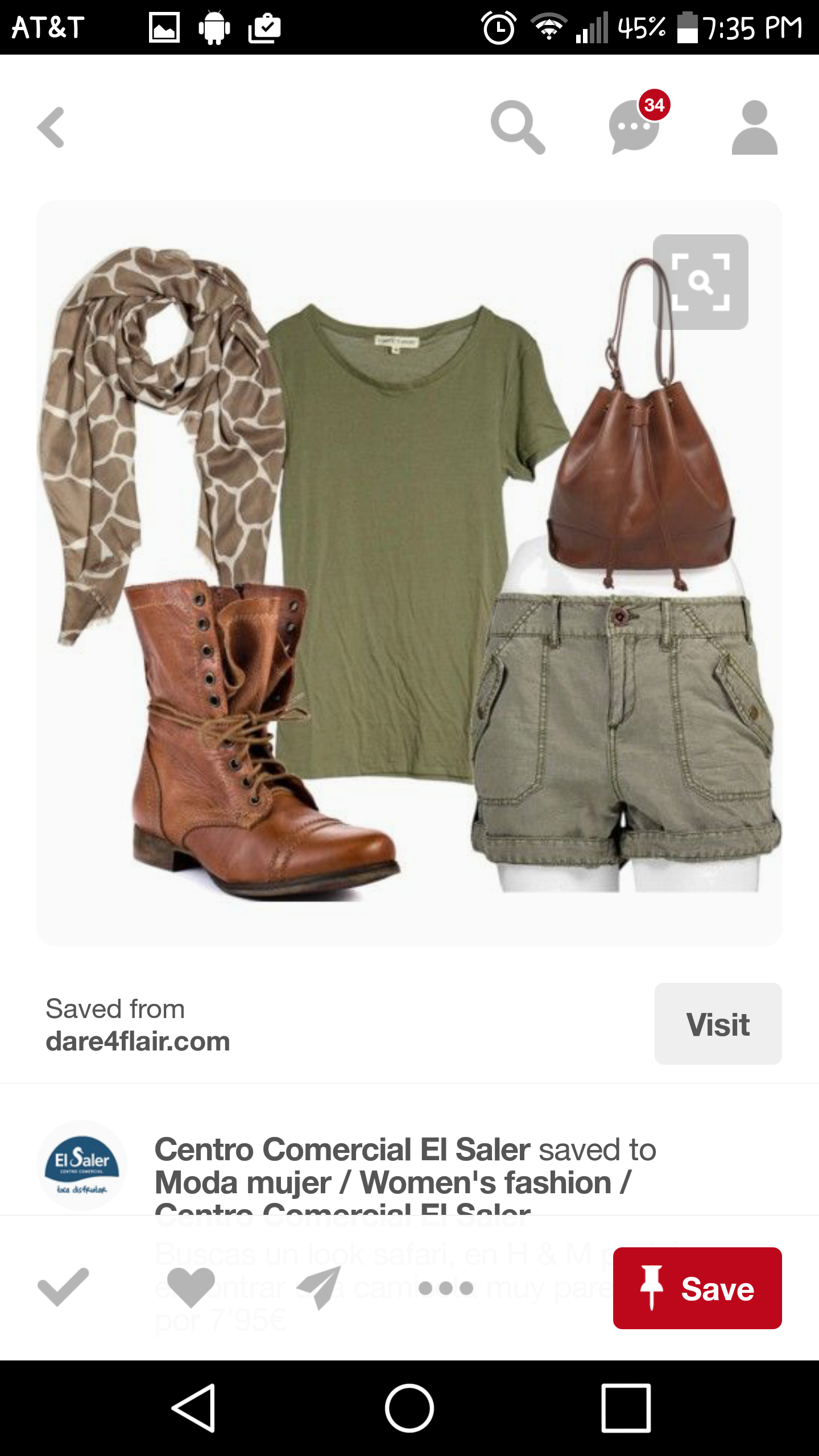Tap the Visit button for dare4flair.com
Screen dimensions: 819x1456
[x=718, y=1024]
